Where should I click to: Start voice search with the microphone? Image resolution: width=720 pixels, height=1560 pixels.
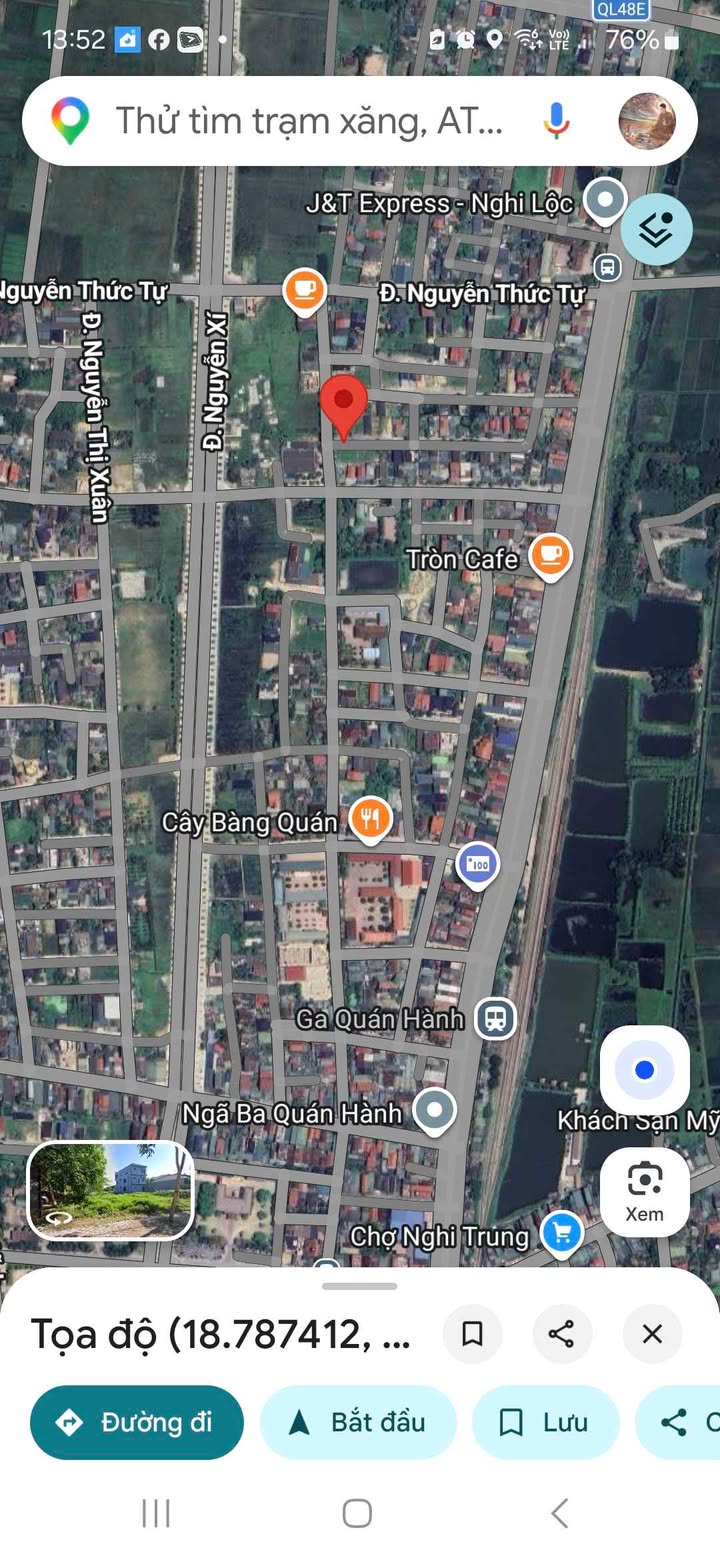click(556, 121)
